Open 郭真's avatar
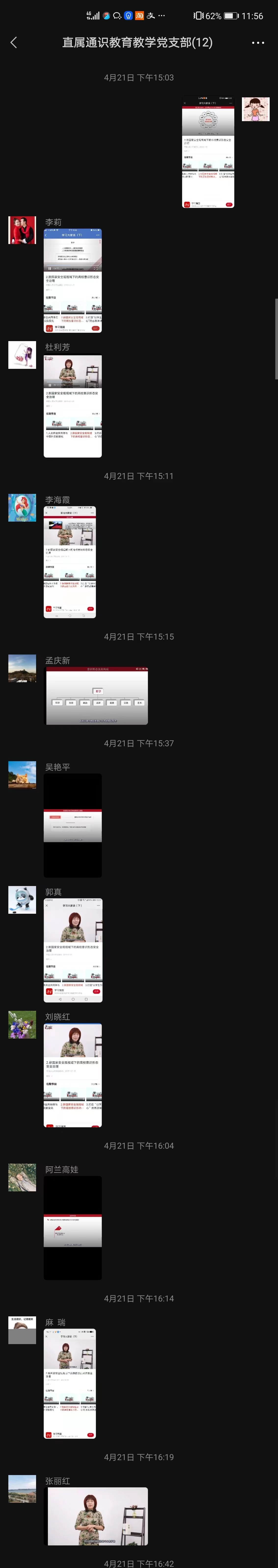Screen dimensions: 278x1568 point(22,900)
